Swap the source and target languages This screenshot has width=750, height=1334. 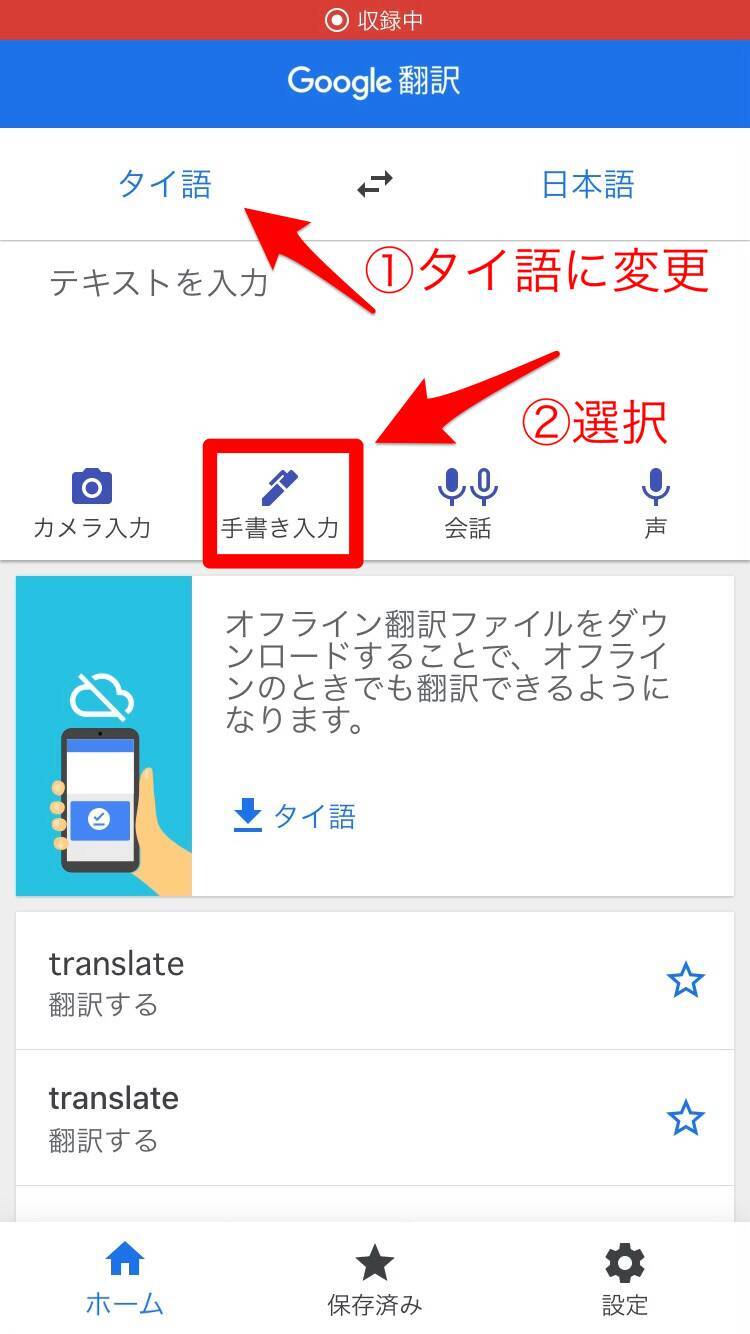tap(375, 185)
